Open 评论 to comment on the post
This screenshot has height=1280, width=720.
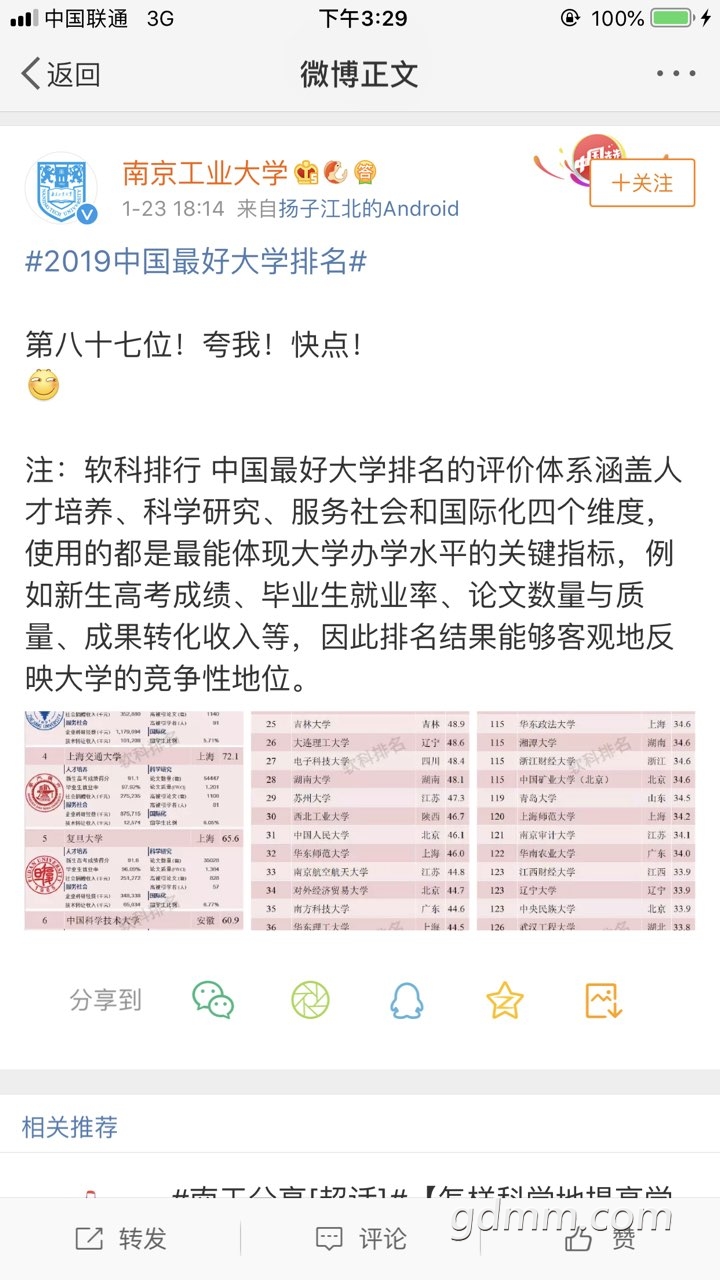(360, 1239)
